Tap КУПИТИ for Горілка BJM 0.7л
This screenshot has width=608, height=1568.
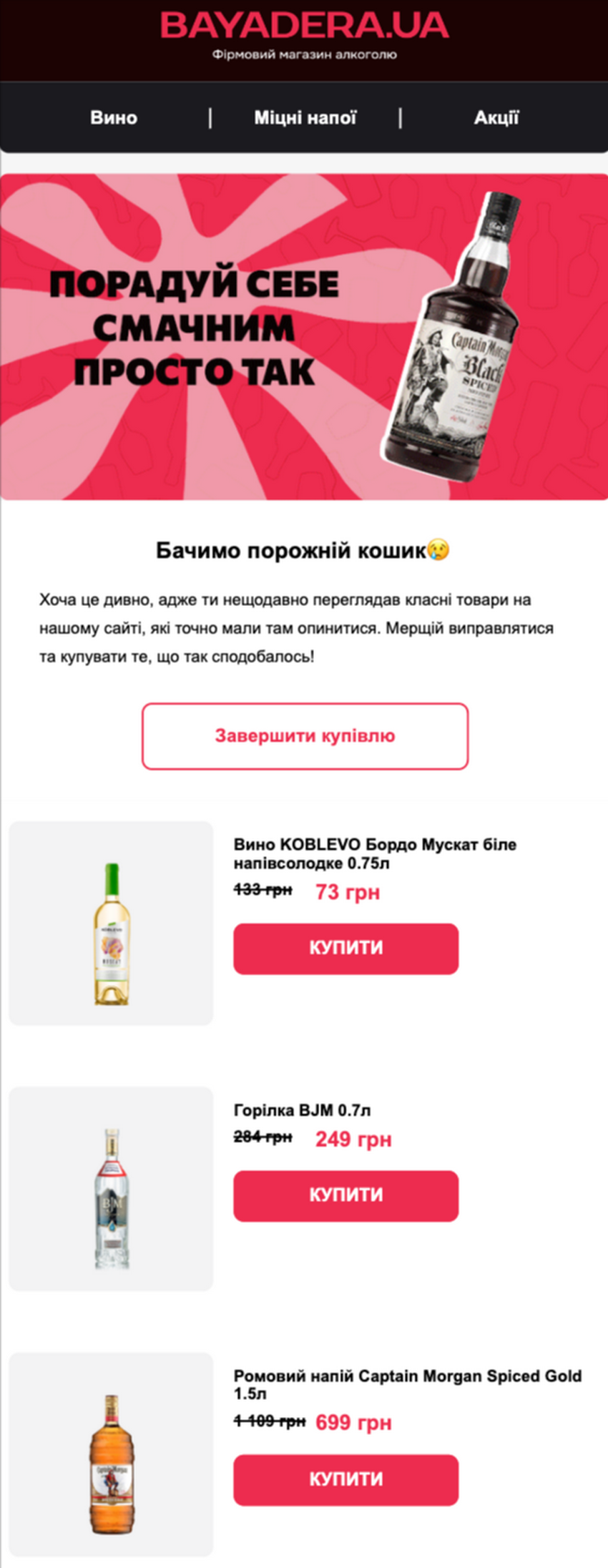(345, 1196)
